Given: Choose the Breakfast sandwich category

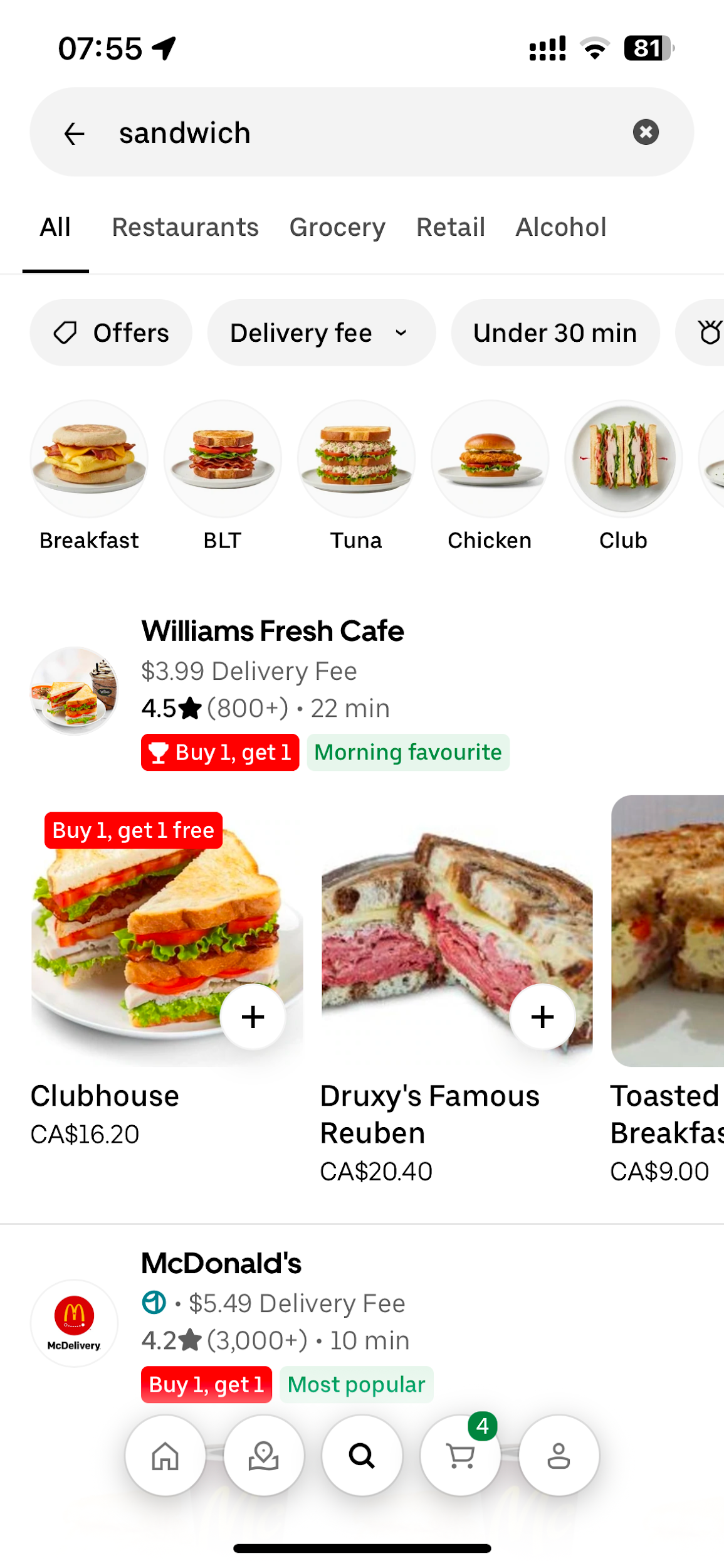Looking at the screenshot, I should tap(89, 477).
